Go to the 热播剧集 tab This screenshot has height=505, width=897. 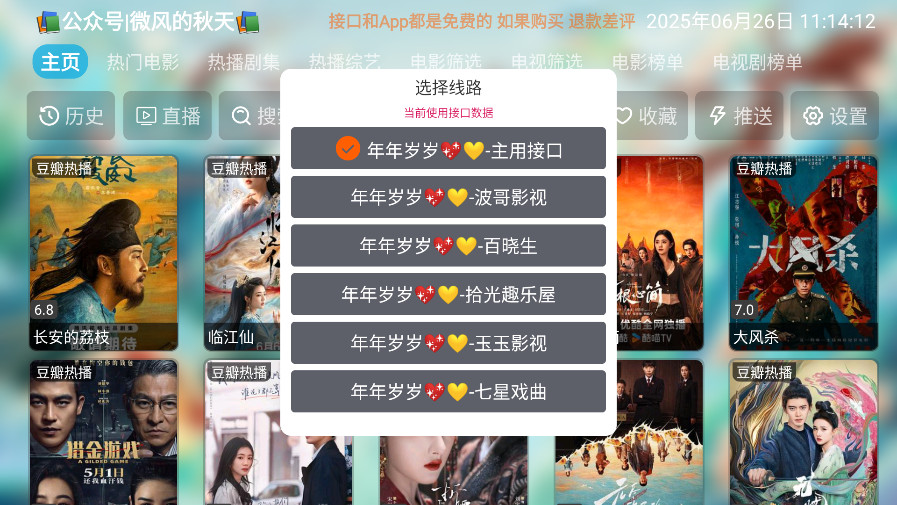pos(244,62)
